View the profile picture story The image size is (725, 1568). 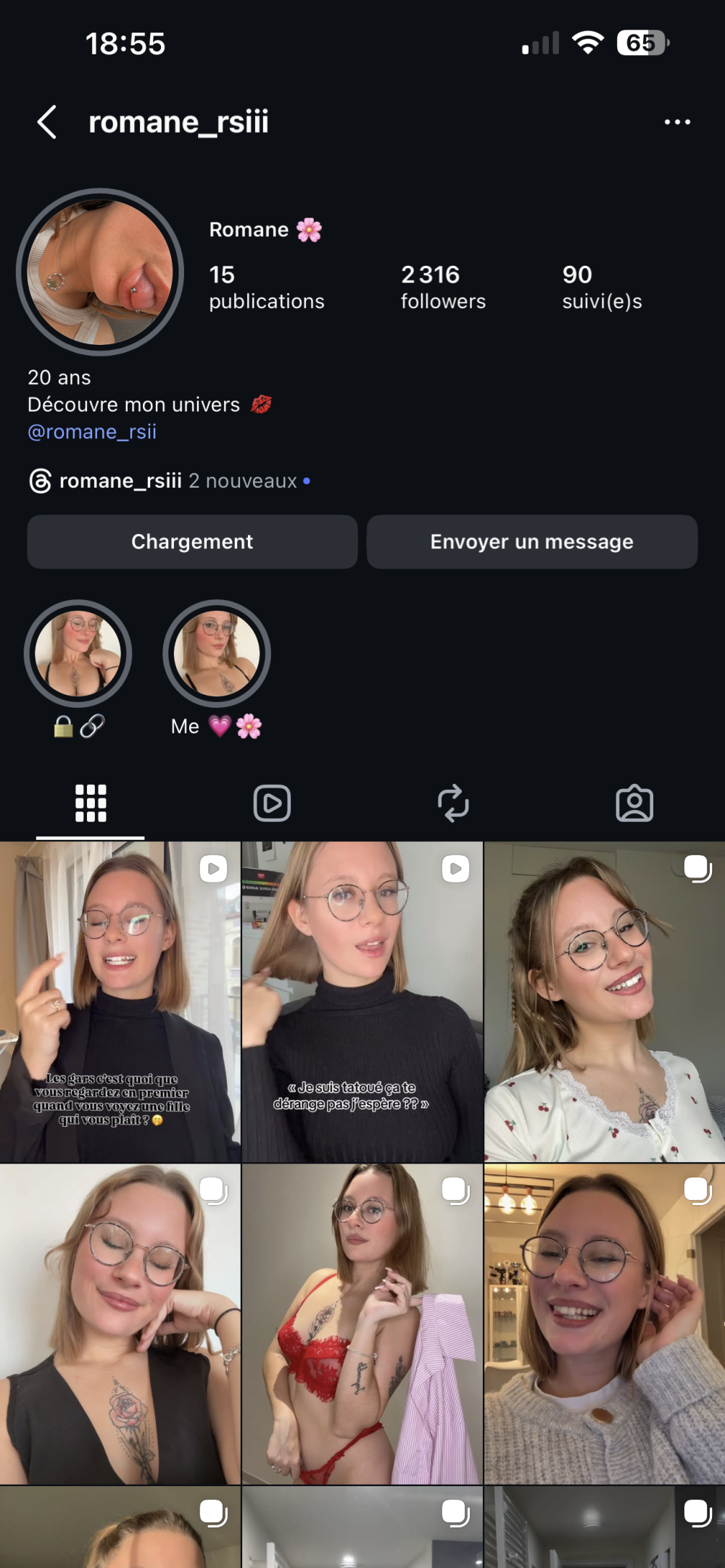(100, 272)
